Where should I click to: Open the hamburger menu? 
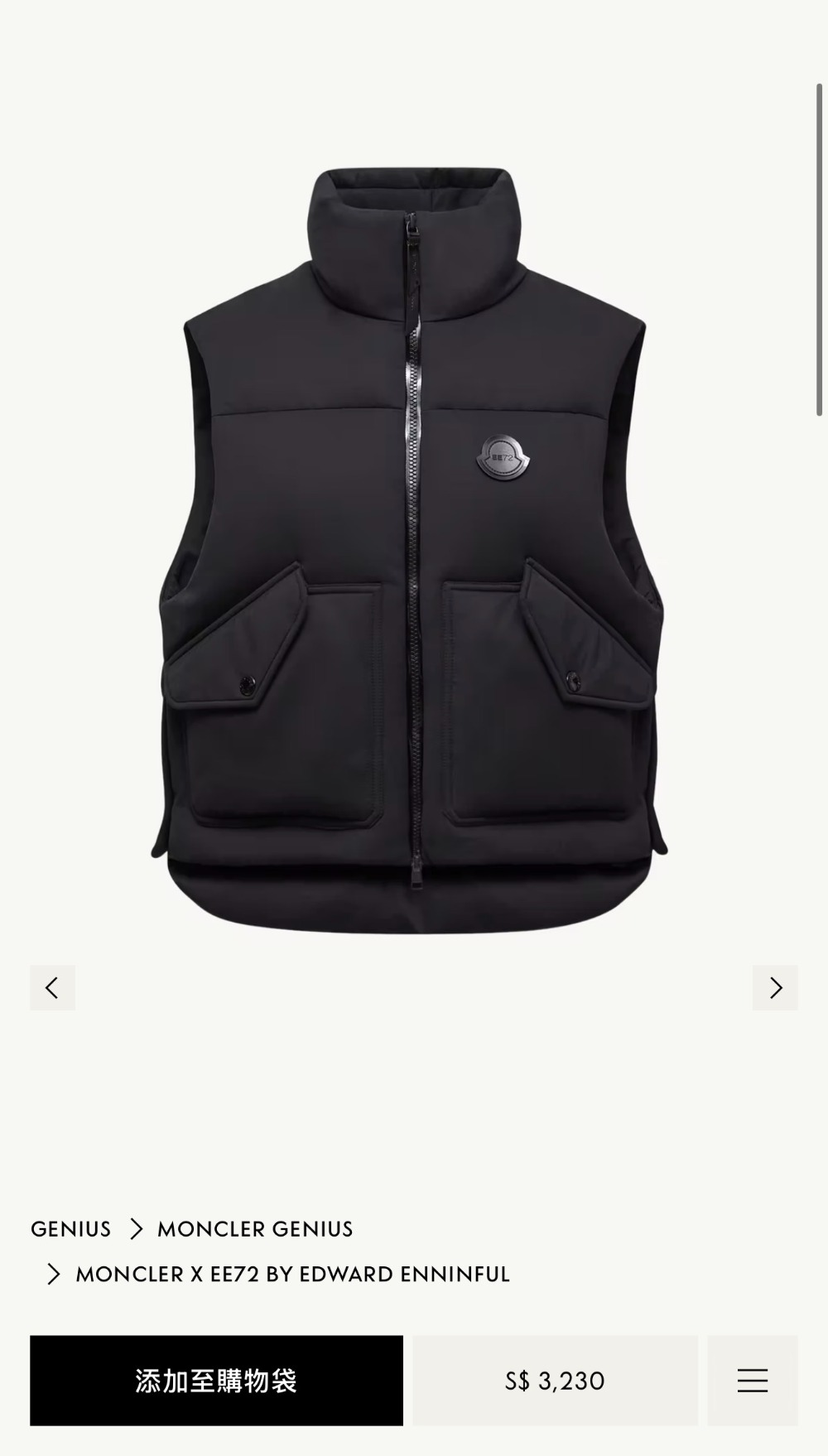pyautogui.click(x=753, y=1381)
